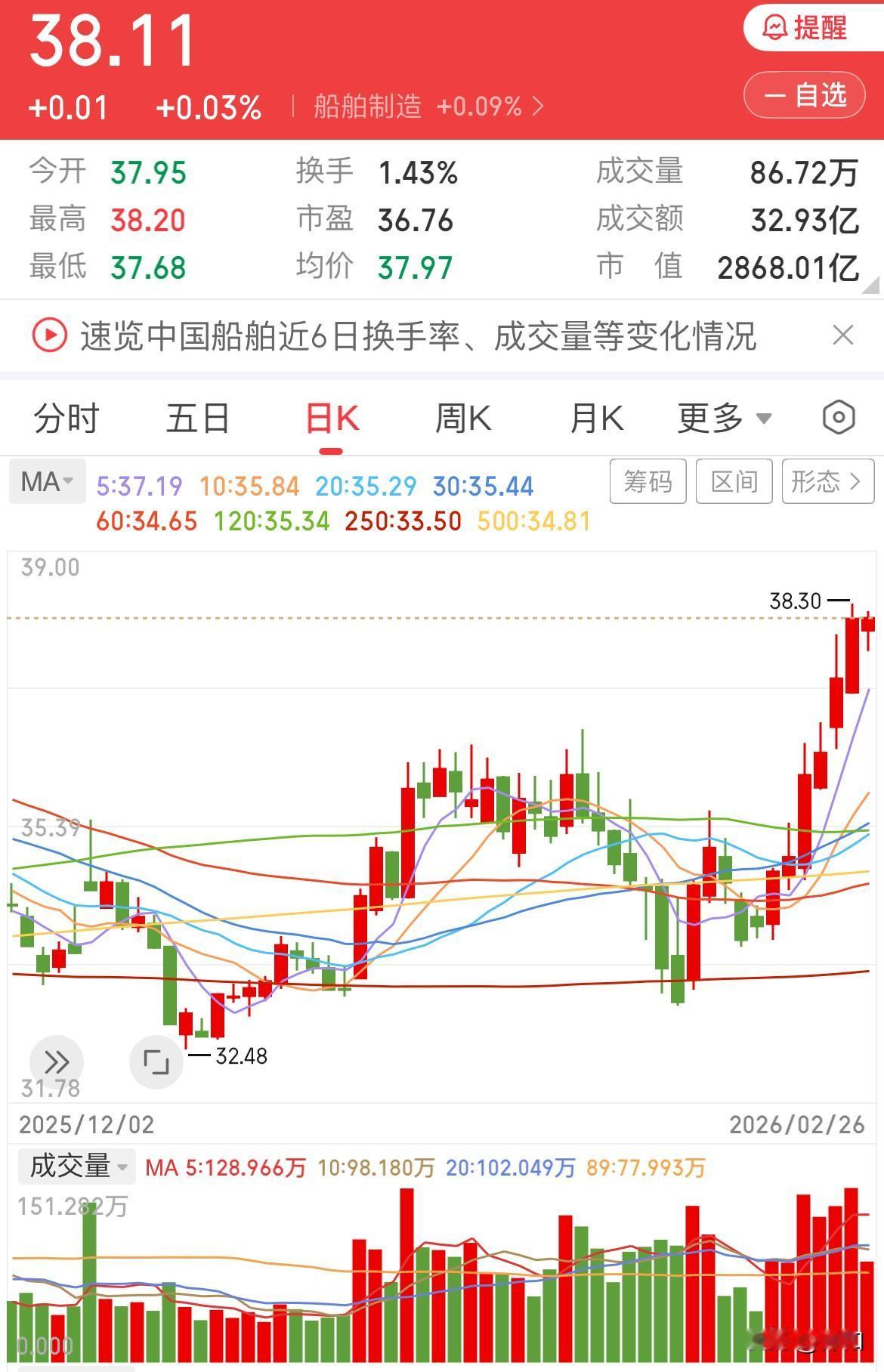The image size is (884, 1372).
Task: Switch to the 周K weekly chart tab
Action: (463, 418)
